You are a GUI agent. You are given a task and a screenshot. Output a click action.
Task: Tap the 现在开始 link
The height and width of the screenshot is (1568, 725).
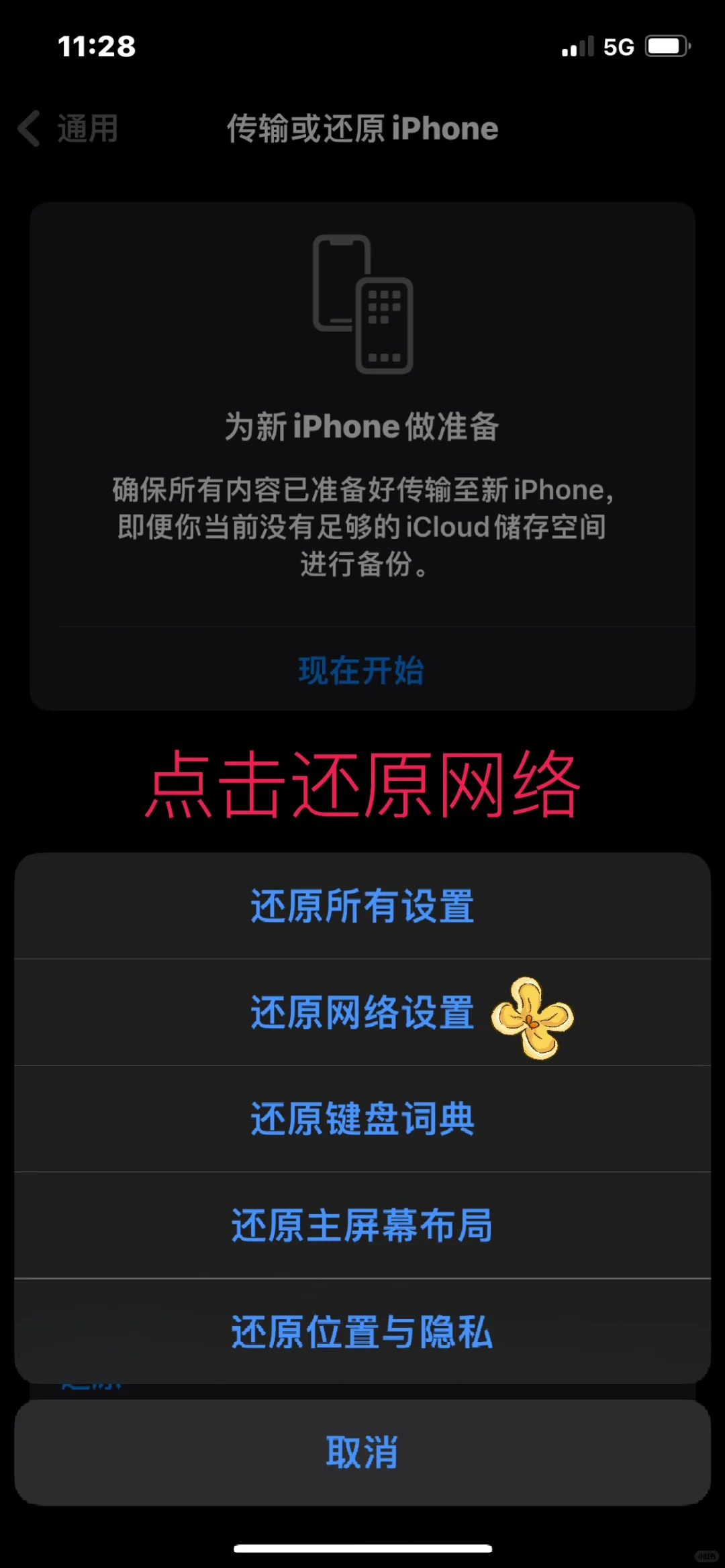[360, 669]
